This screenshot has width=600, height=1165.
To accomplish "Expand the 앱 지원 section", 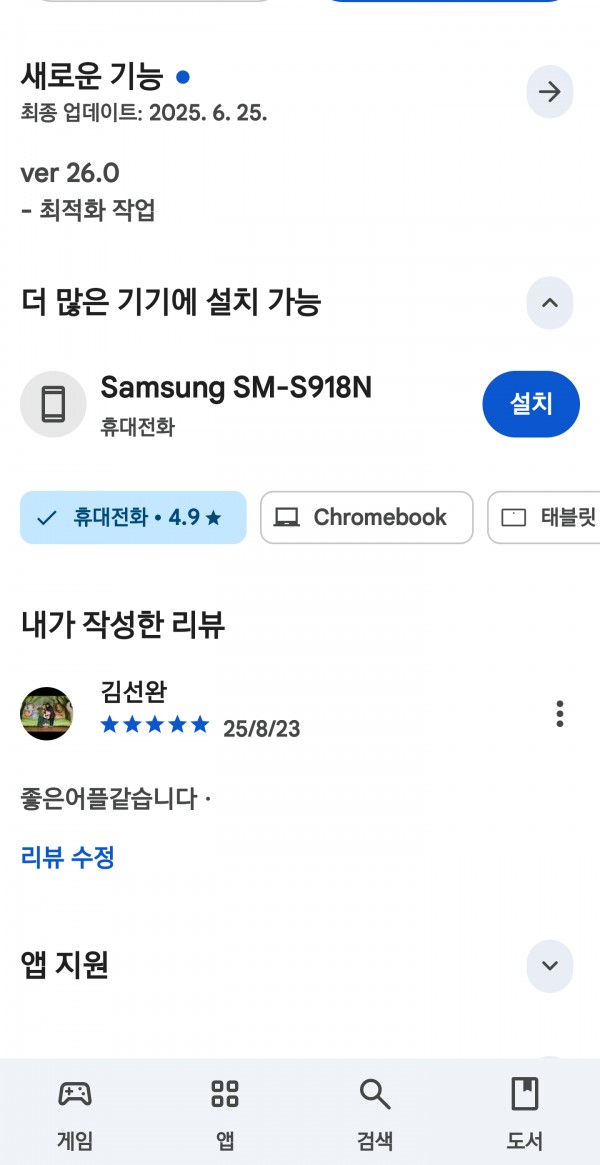I will point(550,965).
